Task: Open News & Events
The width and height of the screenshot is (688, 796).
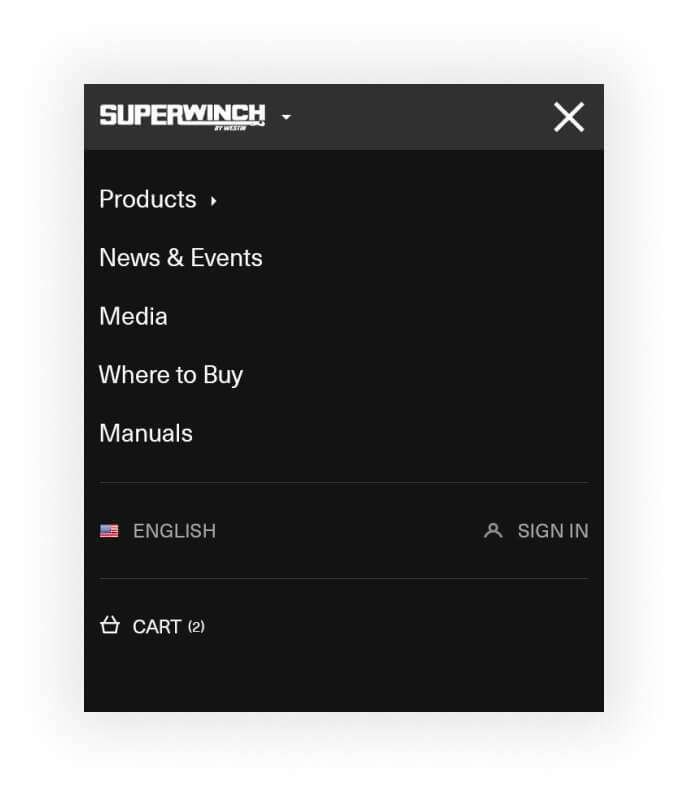Action: click(x=180, y=258)
